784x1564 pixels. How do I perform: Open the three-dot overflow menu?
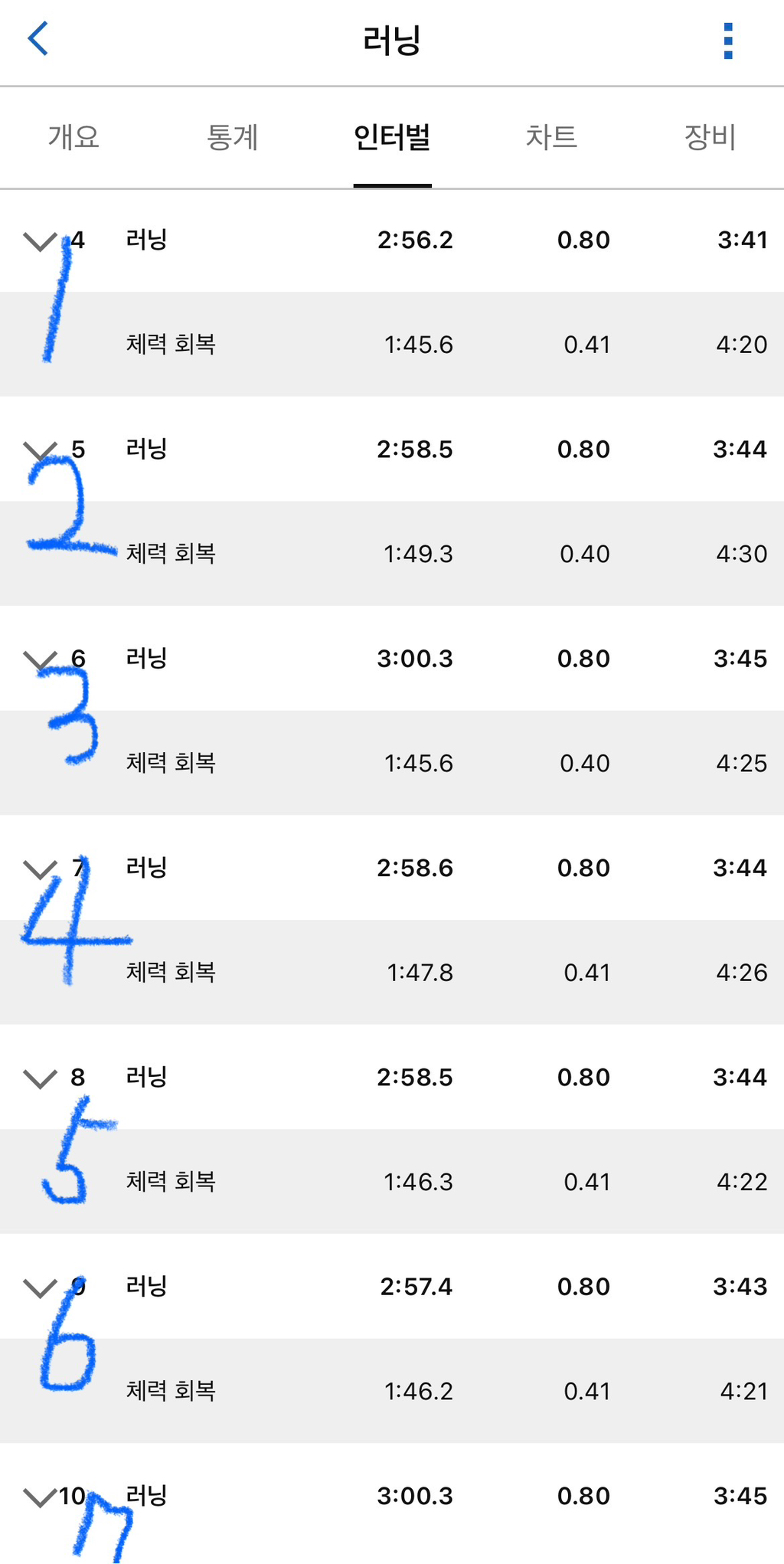point(727,41)
